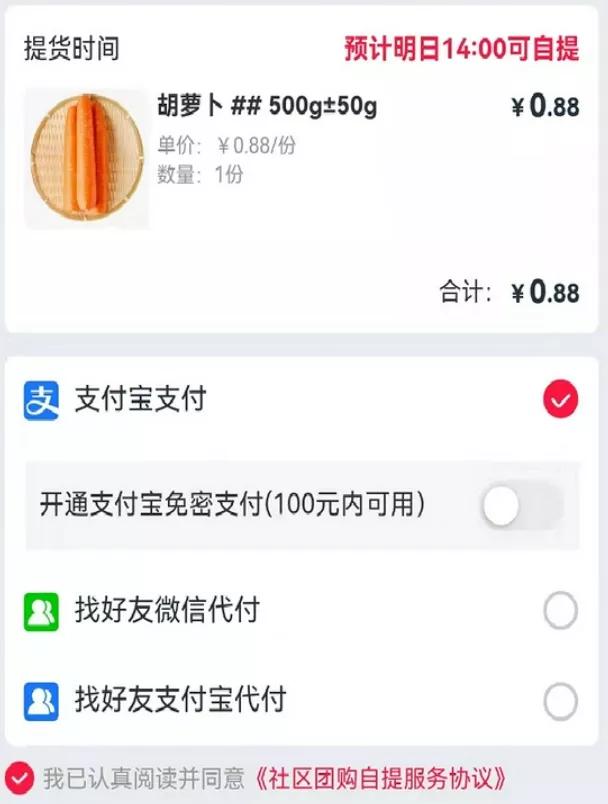
Task: Choose 找好友支付宝代付 option
Action: tap(560, 700)
